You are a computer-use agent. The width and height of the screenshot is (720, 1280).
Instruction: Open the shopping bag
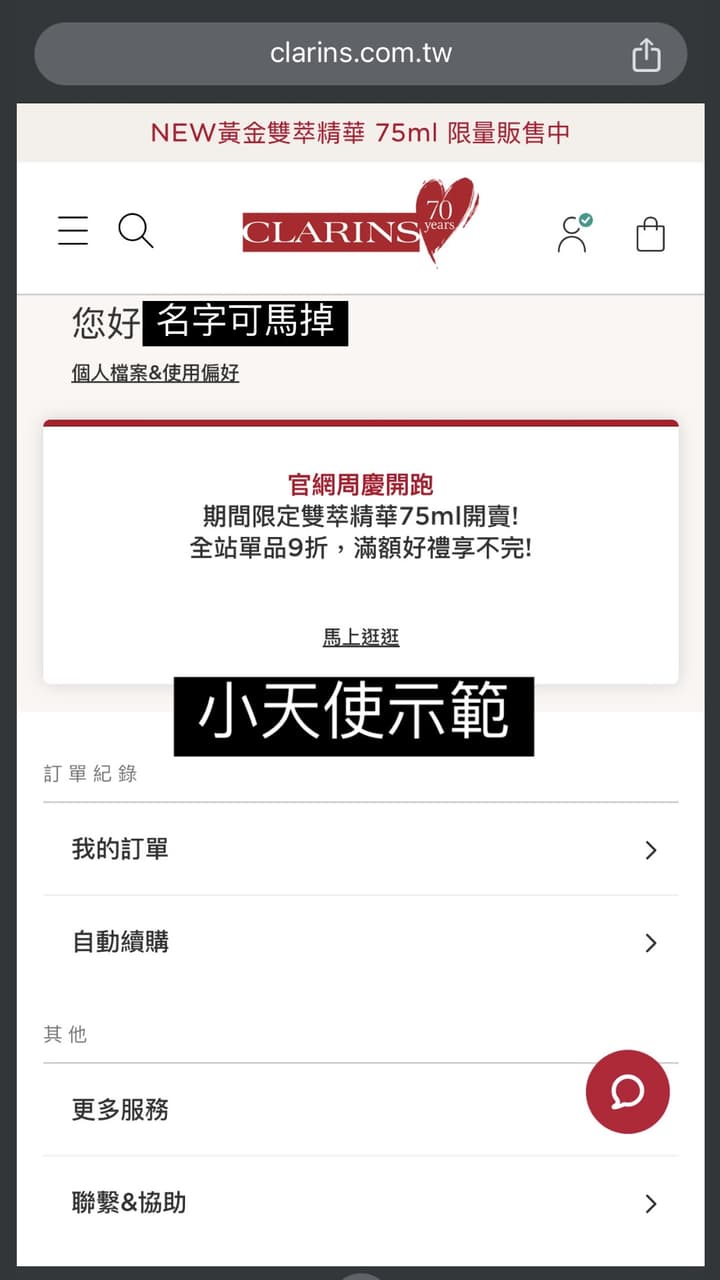[650, 234]
